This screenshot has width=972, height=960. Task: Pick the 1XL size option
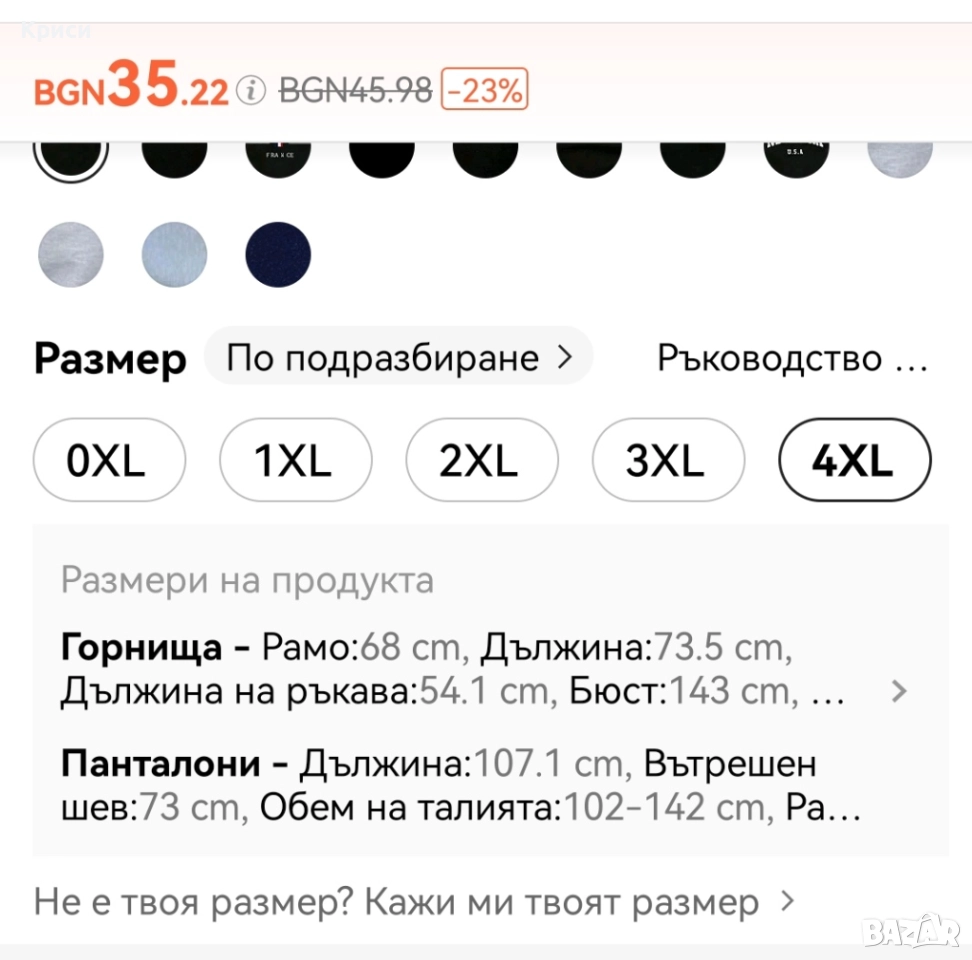(x=296, y=460)
